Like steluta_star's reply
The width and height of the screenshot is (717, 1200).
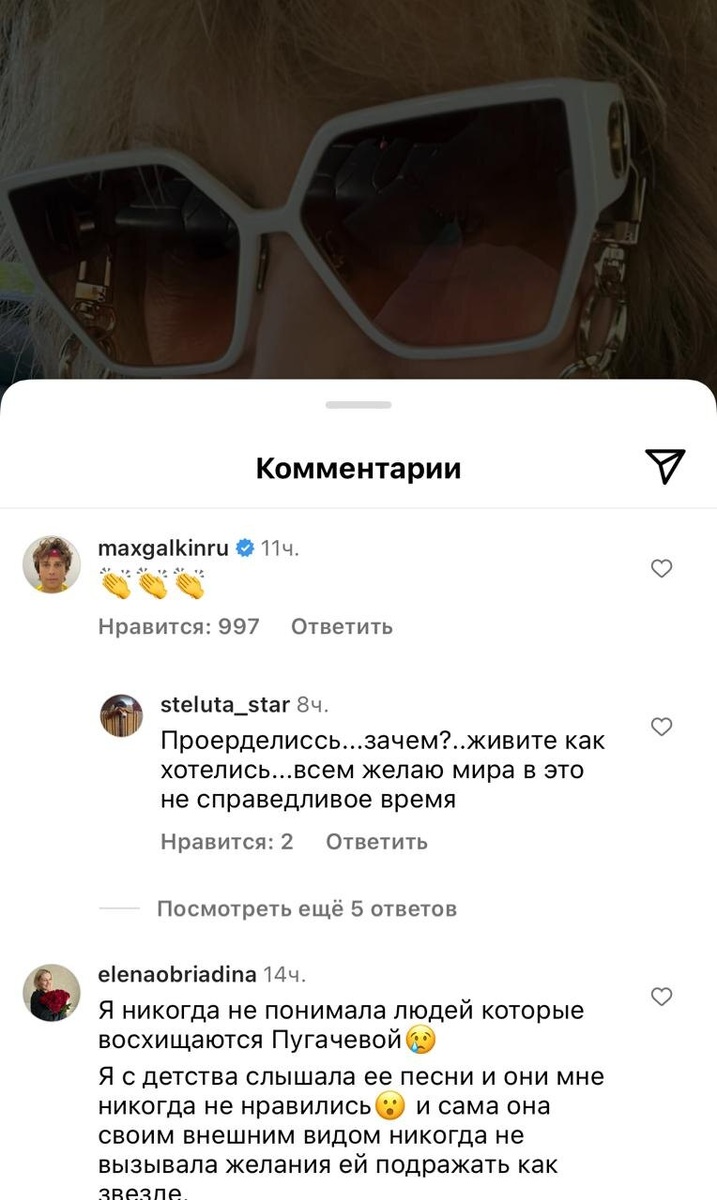coord(661,727)
